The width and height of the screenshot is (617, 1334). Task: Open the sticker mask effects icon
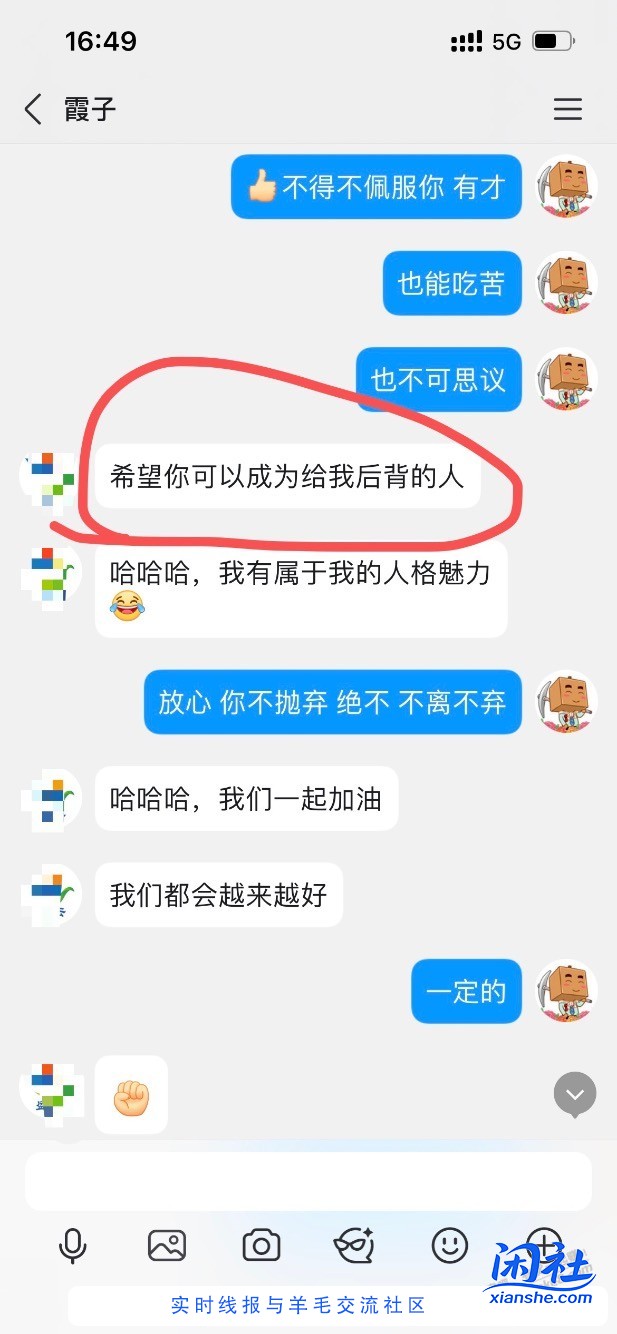[x=354, y=1245]
